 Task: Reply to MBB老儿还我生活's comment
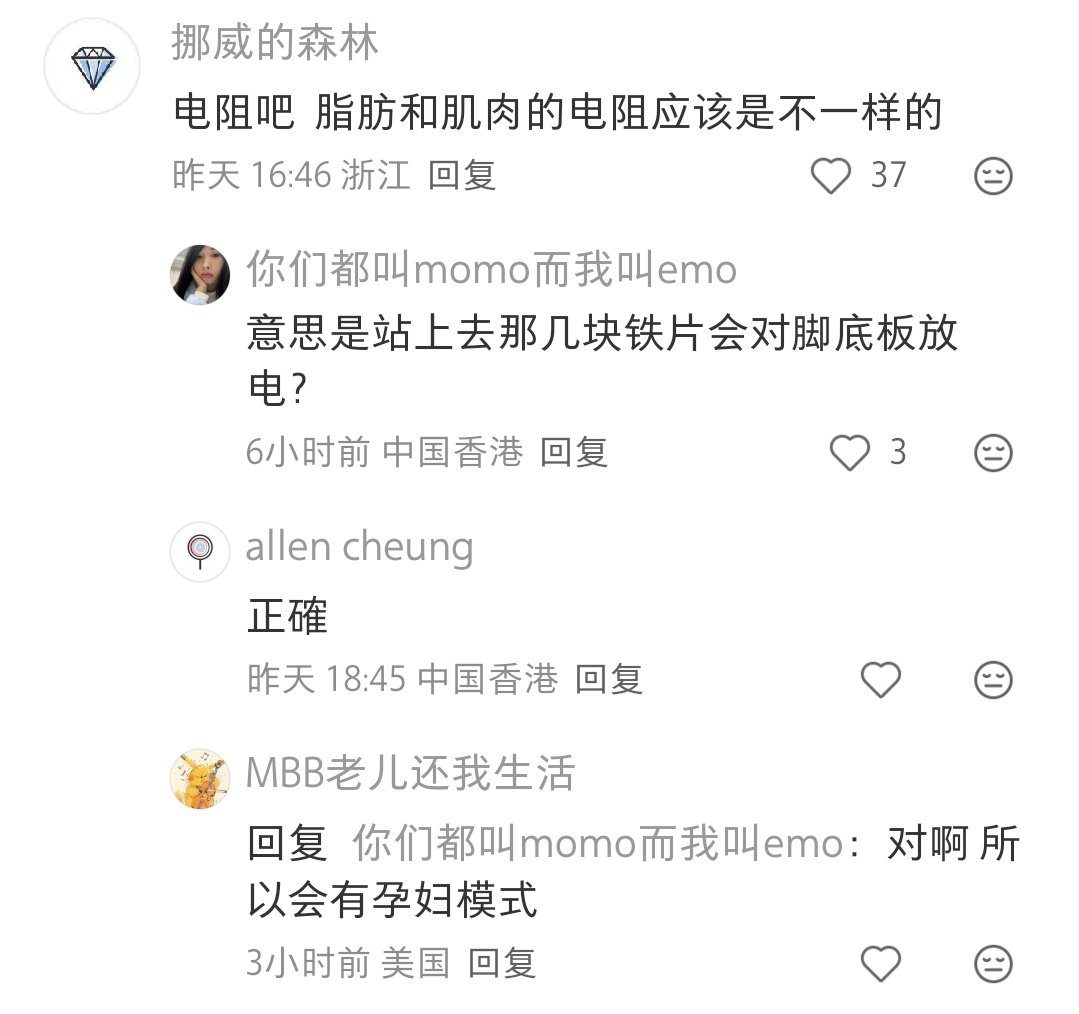(x=502, y=964)
